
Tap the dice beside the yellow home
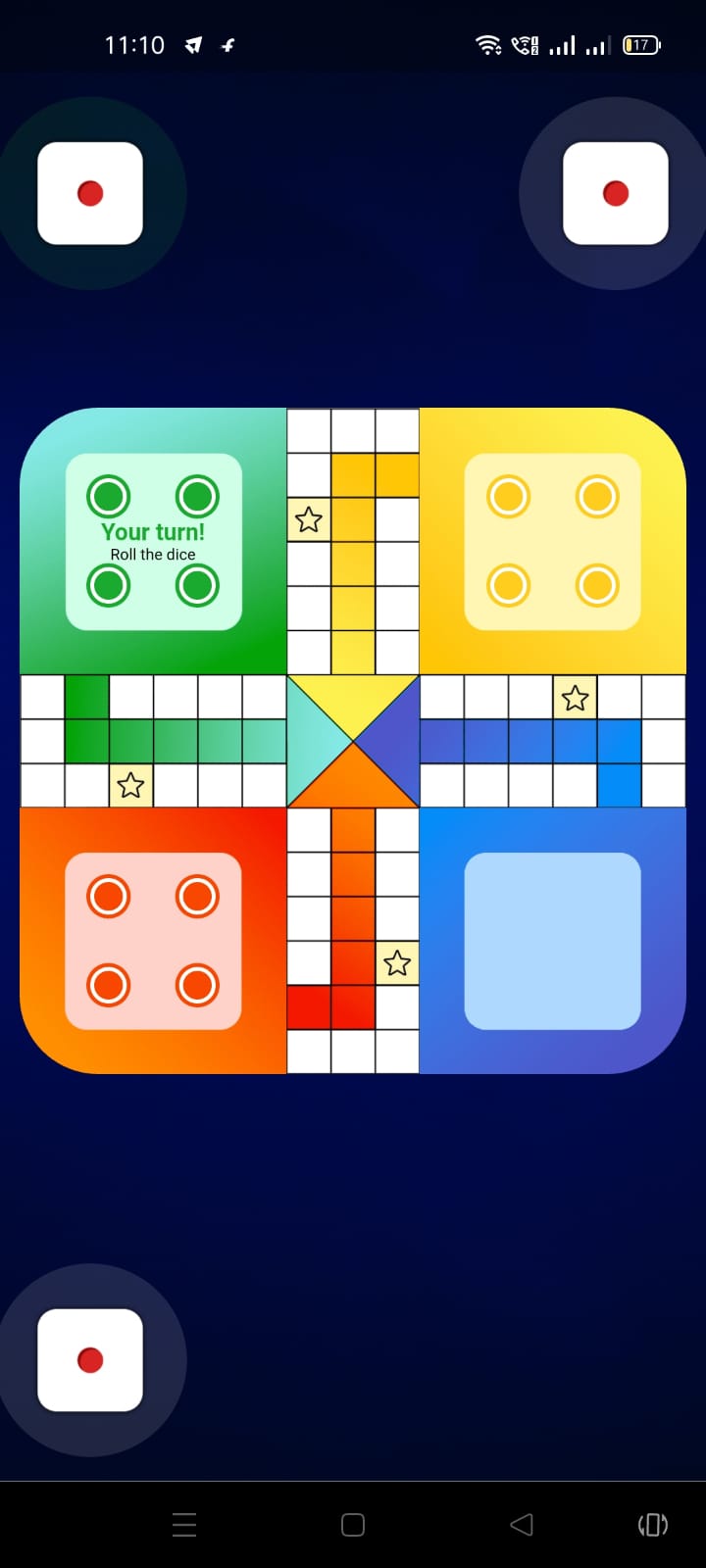(615, 193)
